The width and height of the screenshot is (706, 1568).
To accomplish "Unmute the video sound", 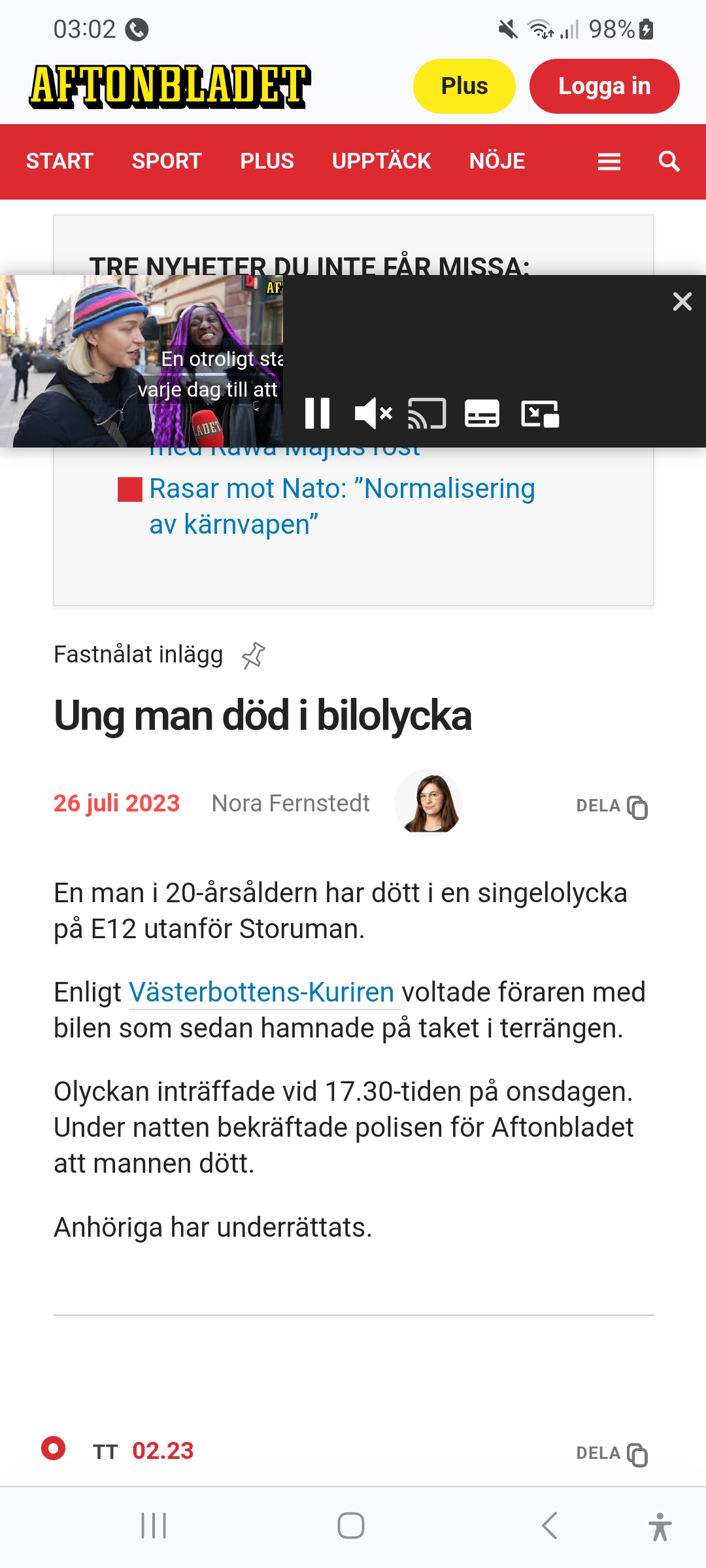I will [373, 414].
